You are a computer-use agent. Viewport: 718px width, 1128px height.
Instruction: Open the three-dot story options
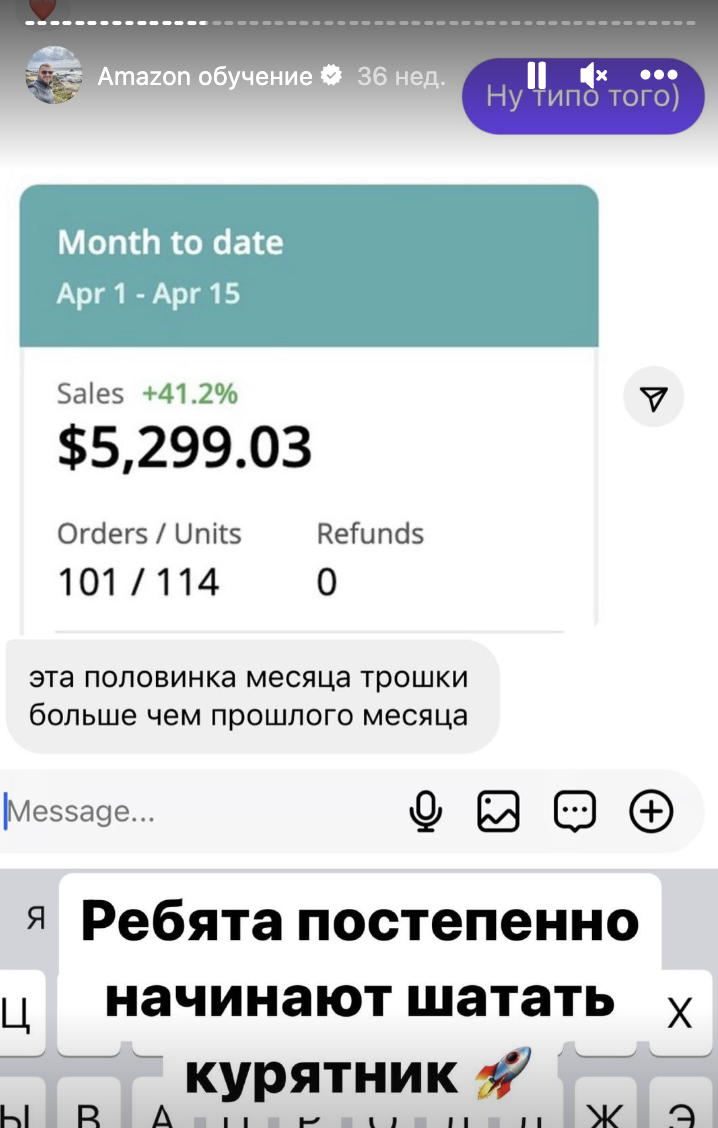(658, 74)
